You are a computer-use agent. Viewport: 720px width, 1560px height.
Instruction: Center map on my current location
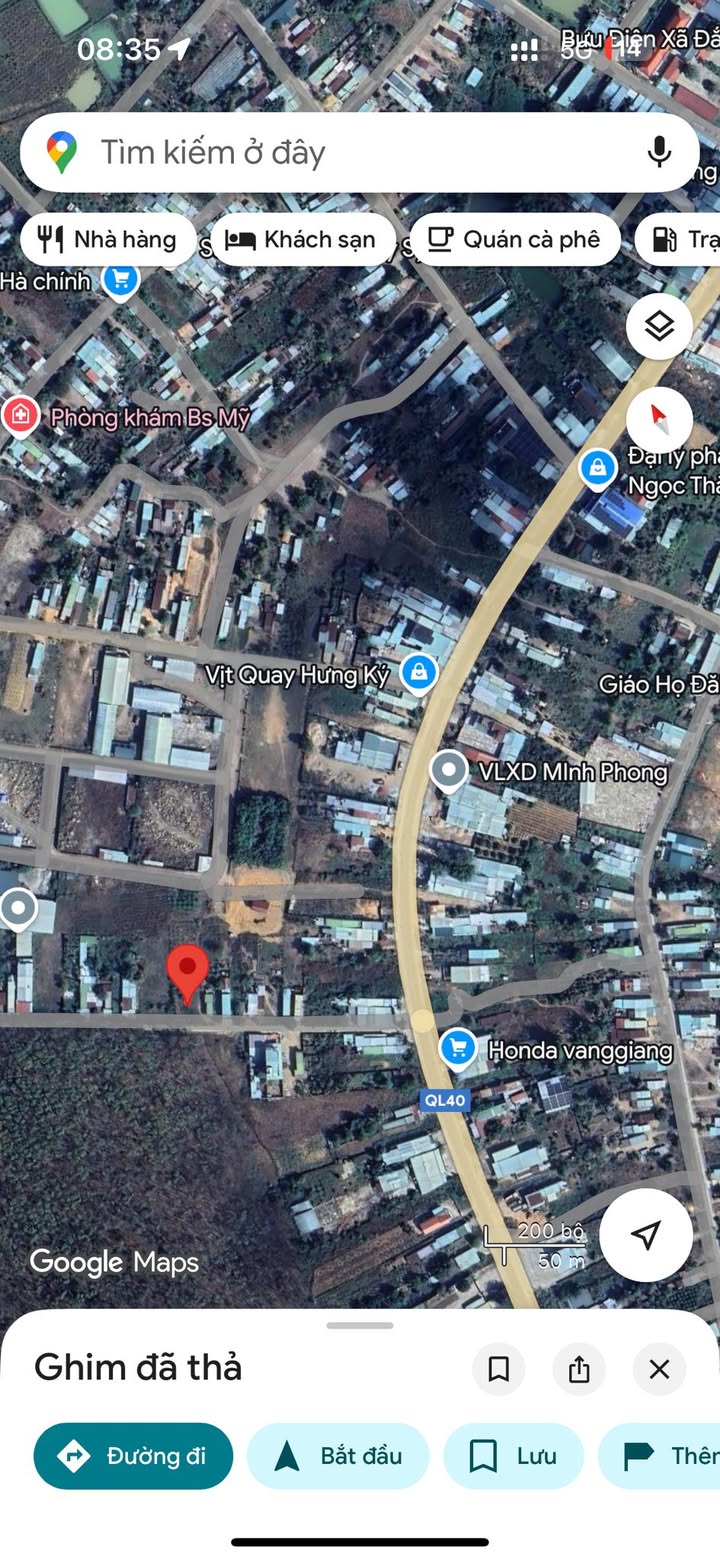646,1234
